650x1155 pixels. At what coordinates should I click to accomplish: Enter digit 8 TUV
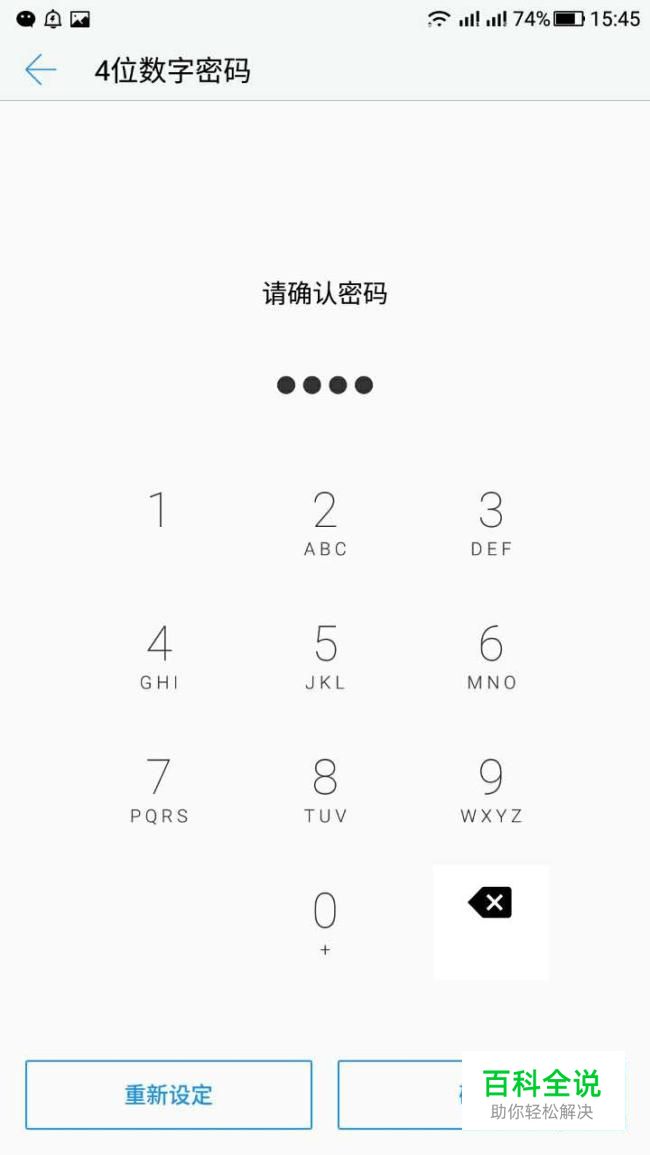[x=325, y=788]
